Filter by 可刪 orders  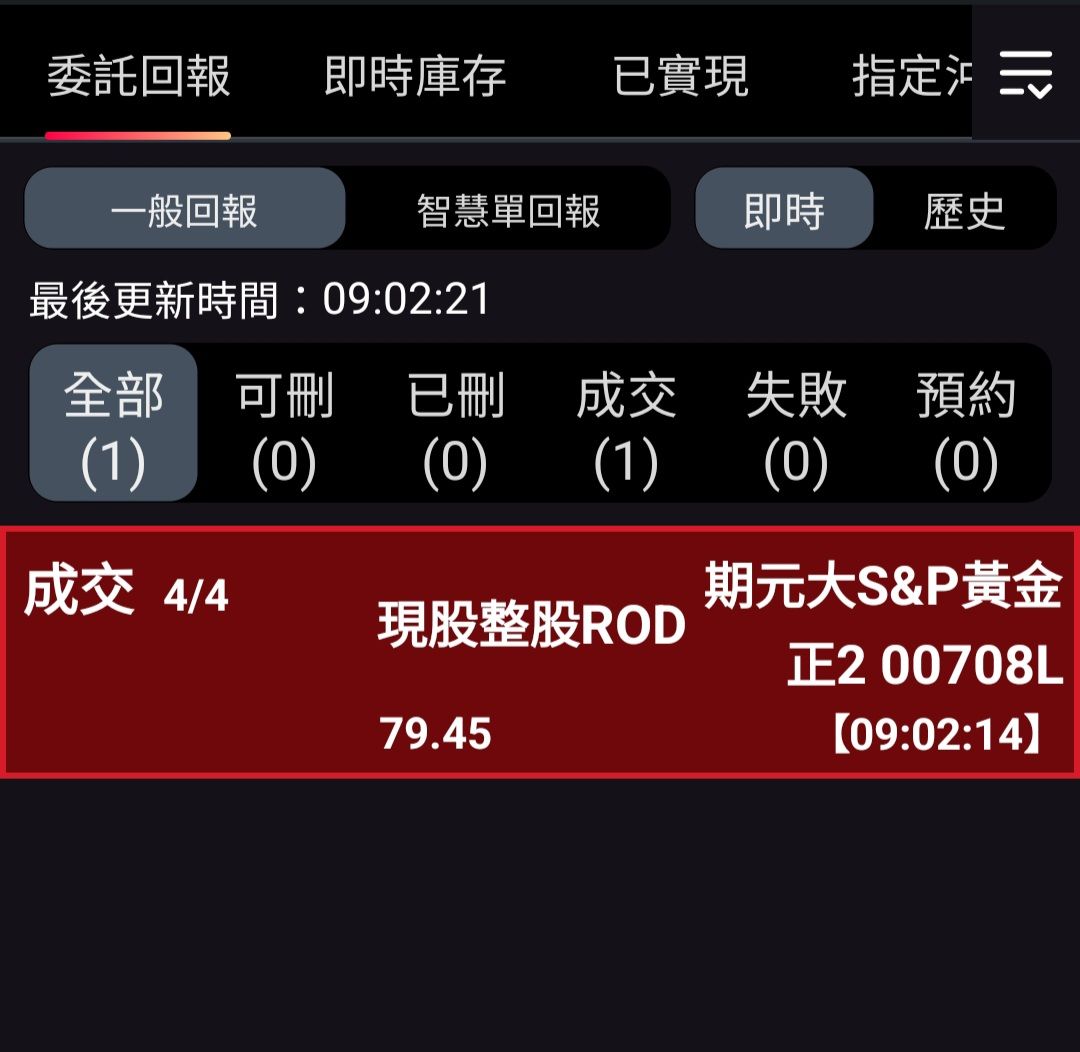tap(284, 424)
